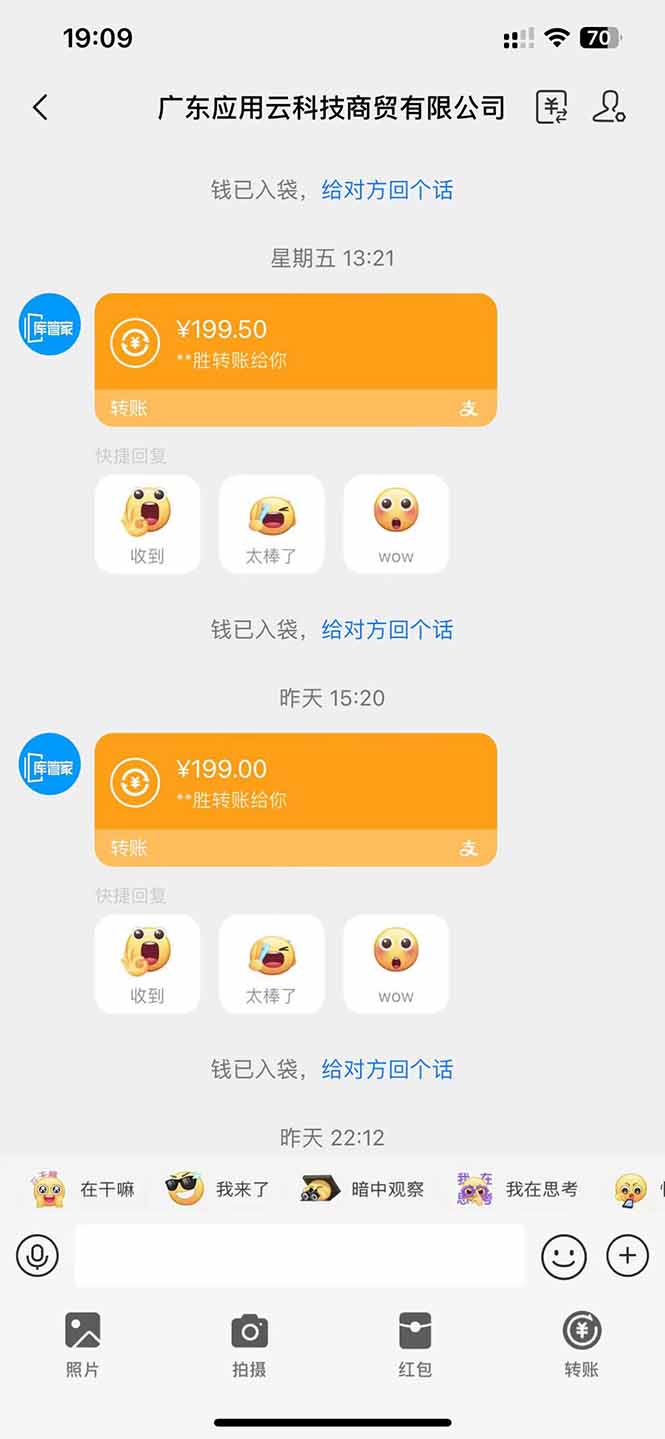
Task: Open the contact profile icon
Action: tap(609, 107)
